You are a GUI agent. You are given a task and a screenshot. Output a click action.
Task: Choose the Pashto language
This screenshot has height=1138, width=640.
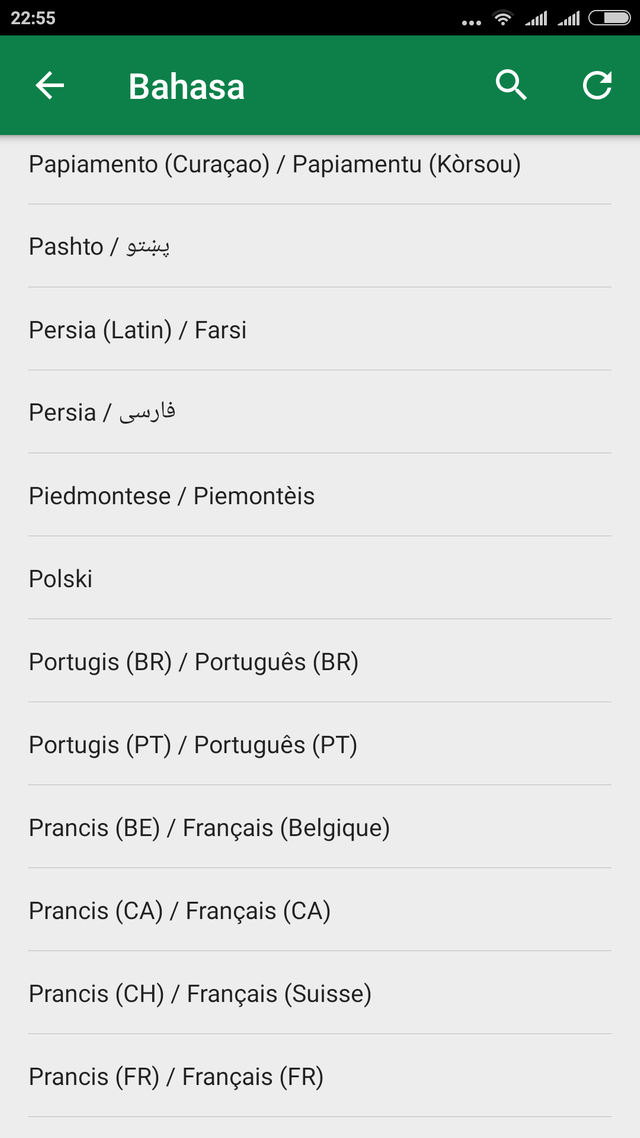click(320, 246)
